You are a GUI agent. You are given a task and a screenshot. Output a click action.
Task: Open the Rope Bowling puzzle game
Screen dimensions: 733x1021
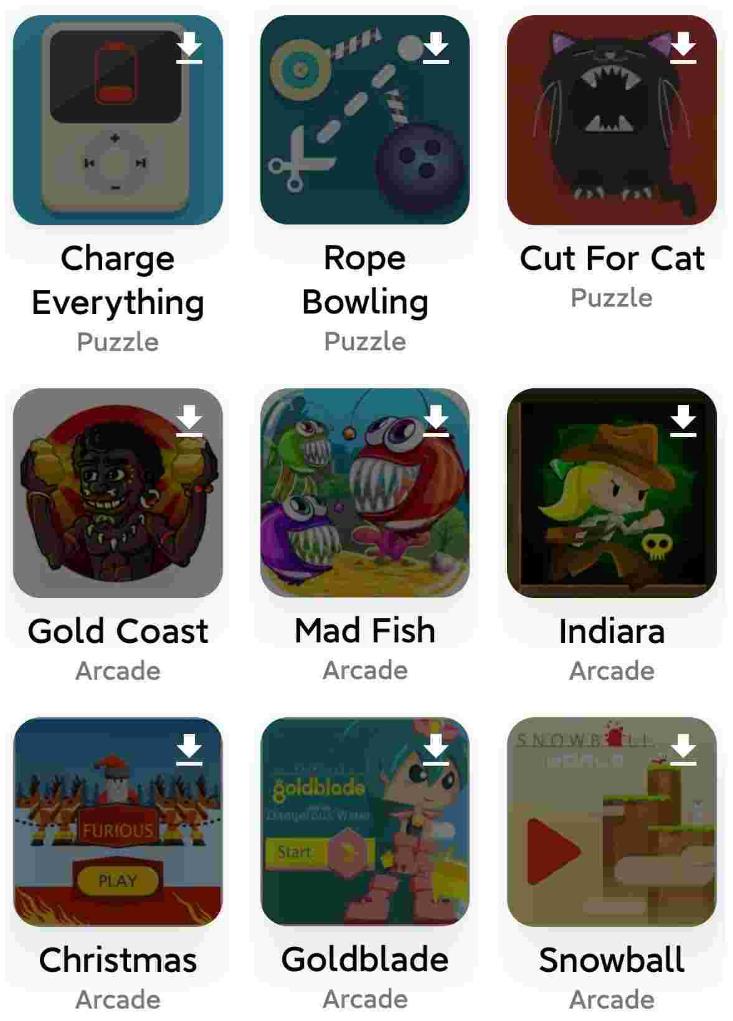pyautogui.click(x=365, y=120)
